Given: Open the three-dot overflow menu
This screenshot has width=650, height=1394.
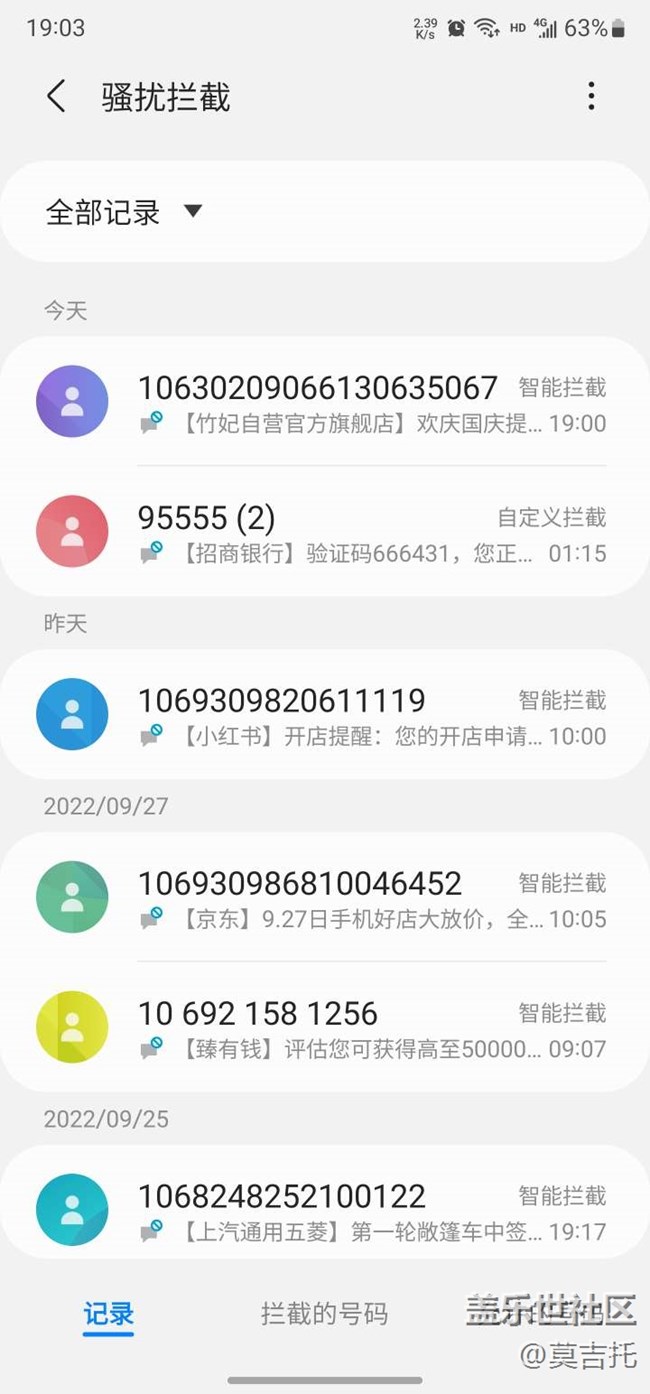Looking at the screenshot, I should tap(591, 97).
